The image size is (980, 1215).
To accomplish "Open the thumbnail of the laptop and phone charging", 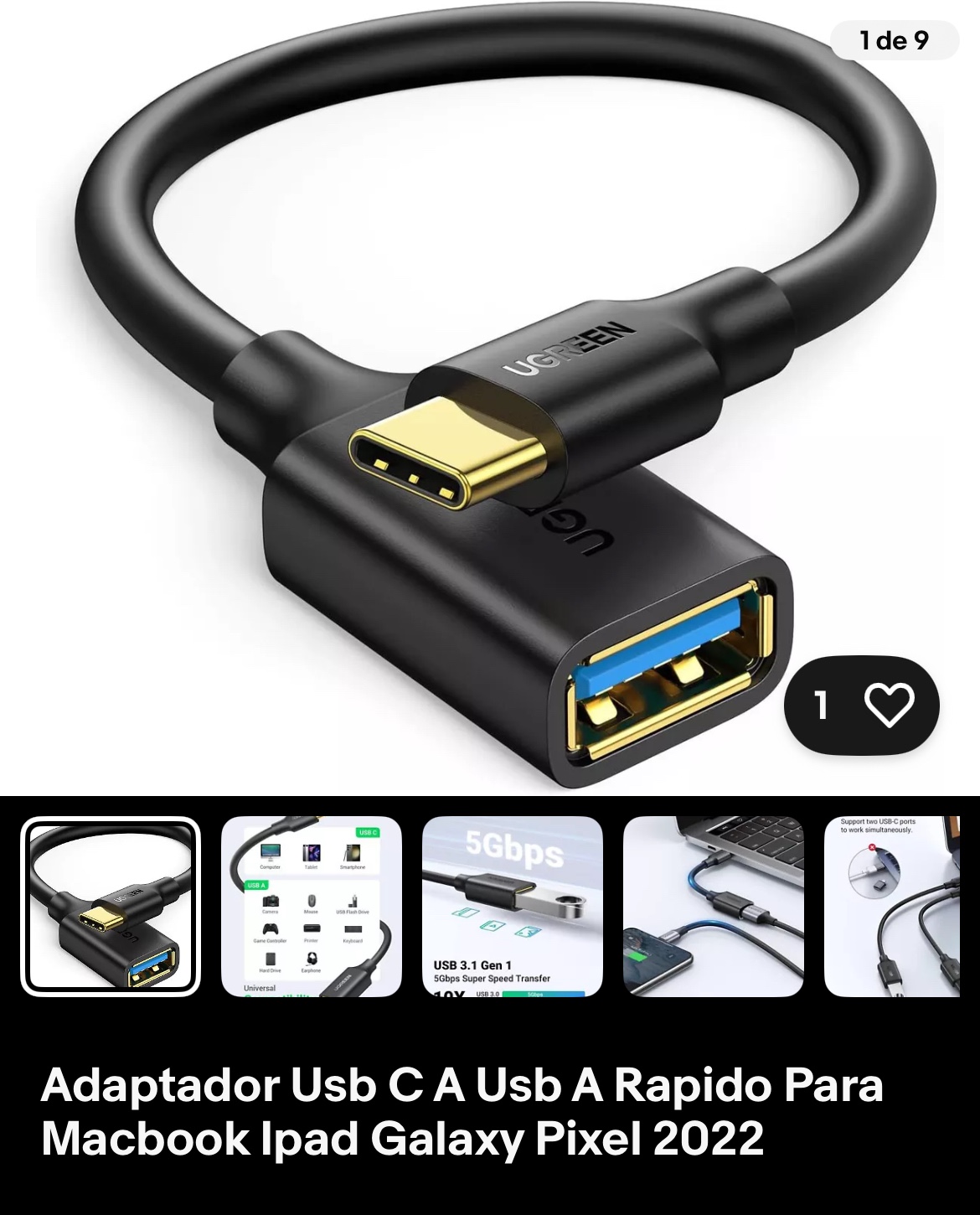I will (714, 907).
